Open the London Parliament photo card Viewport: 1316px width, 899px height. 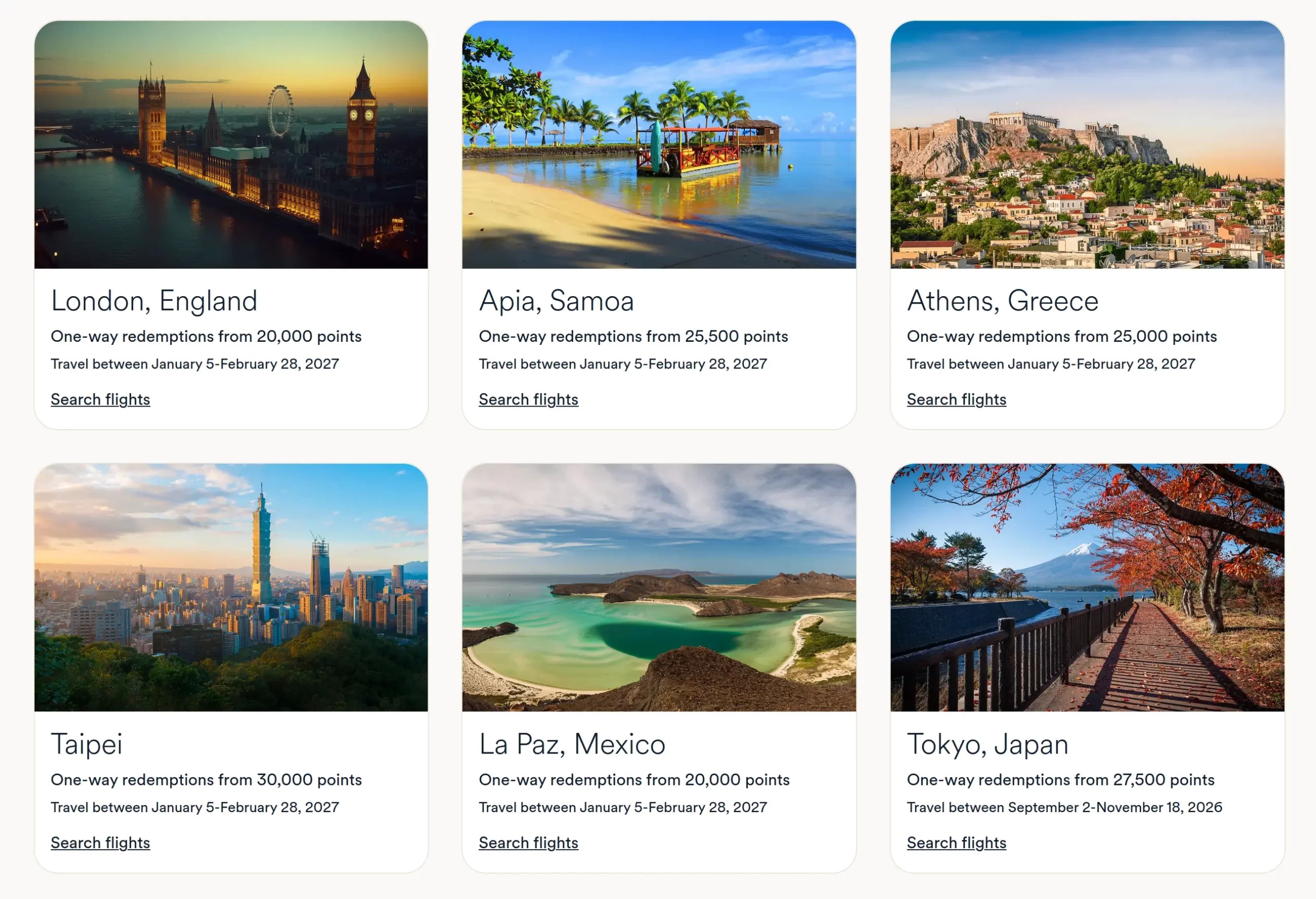[x=231, y=145]
